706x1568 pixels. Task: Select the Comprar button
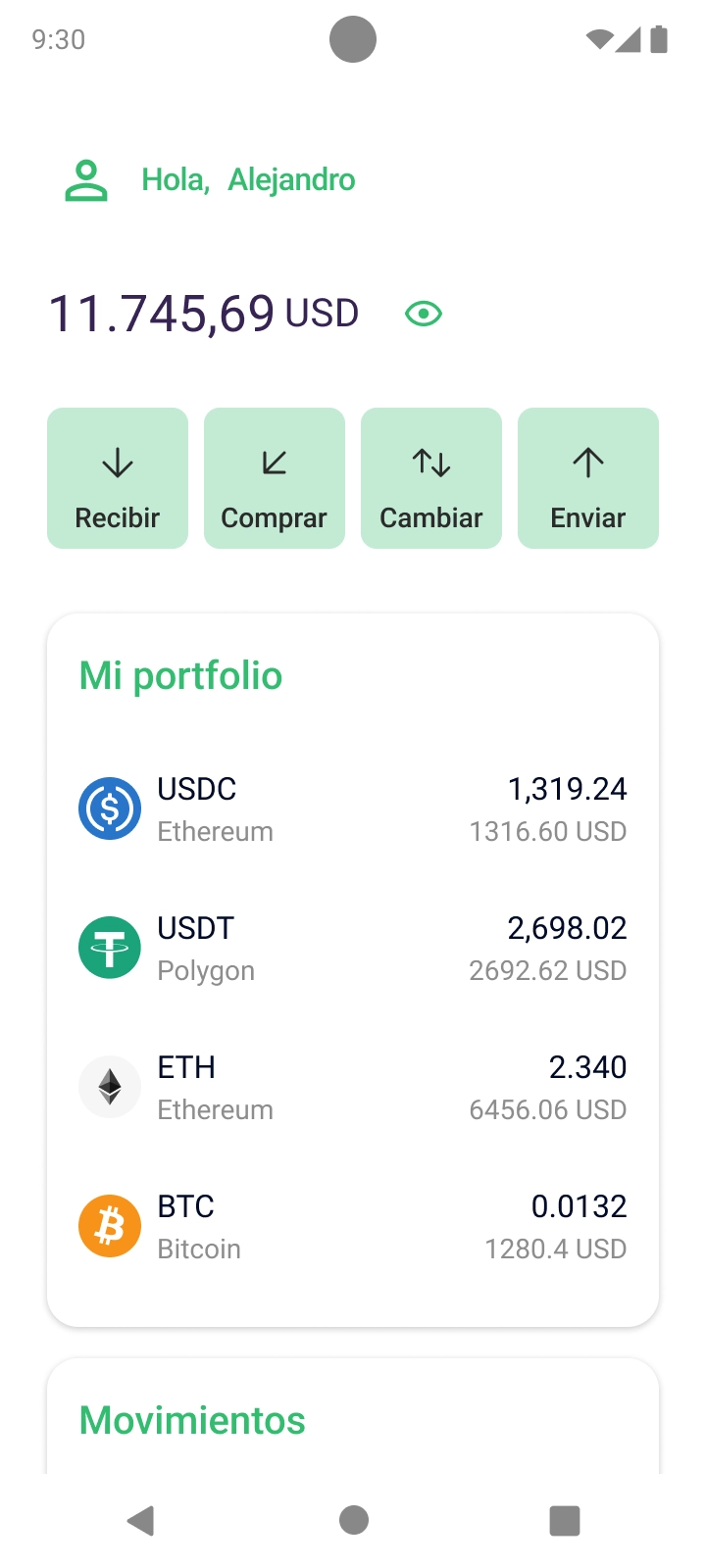click(x=275, y=478)
